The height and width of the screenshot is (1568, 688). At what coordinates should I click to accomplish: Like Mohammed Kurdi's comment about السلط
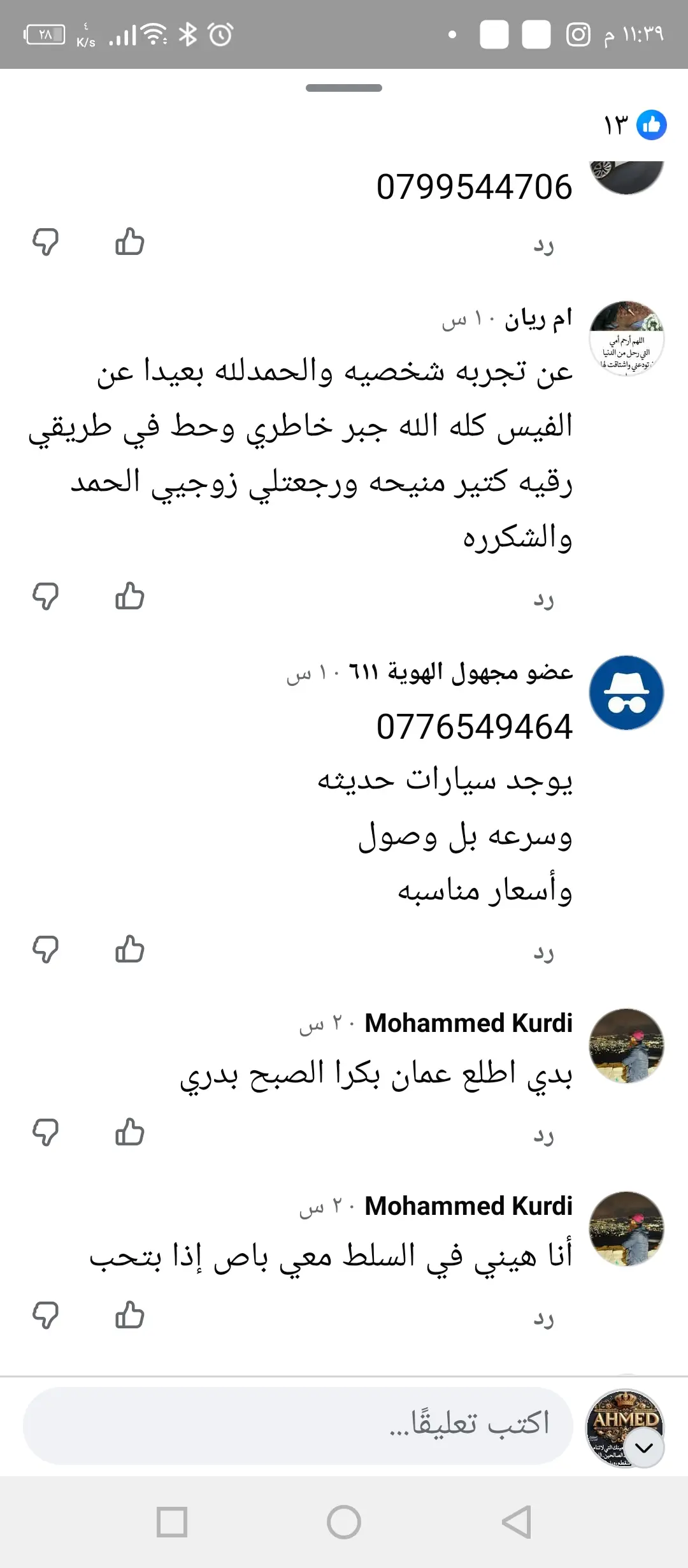(x=129, y=1315)
